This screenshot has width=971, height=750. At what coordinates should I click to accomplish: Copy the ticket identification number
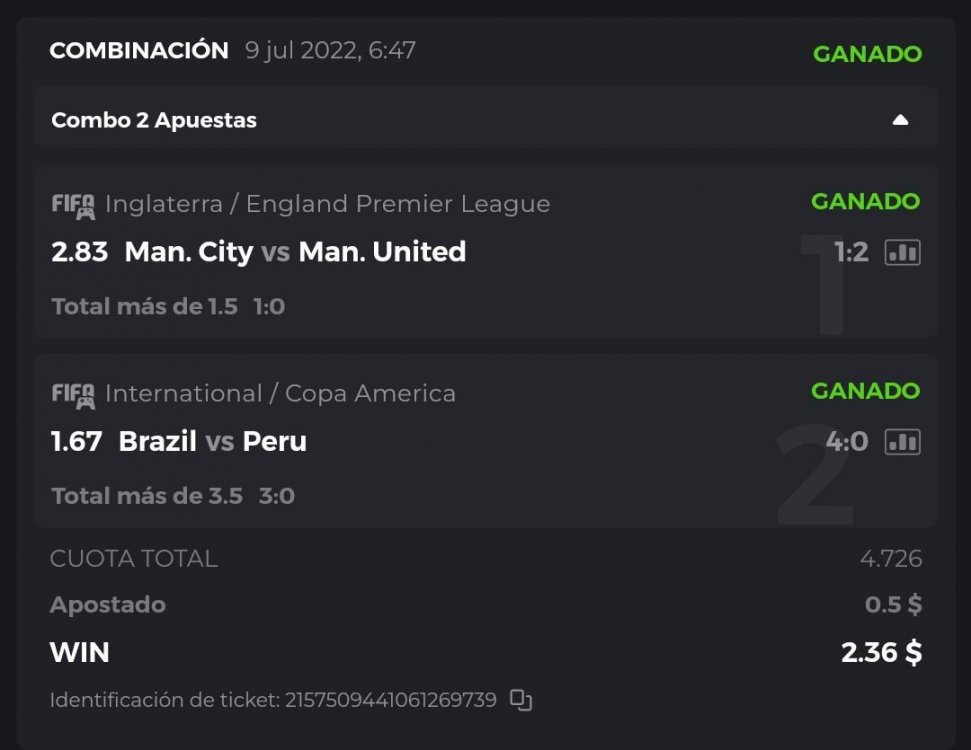521,700
